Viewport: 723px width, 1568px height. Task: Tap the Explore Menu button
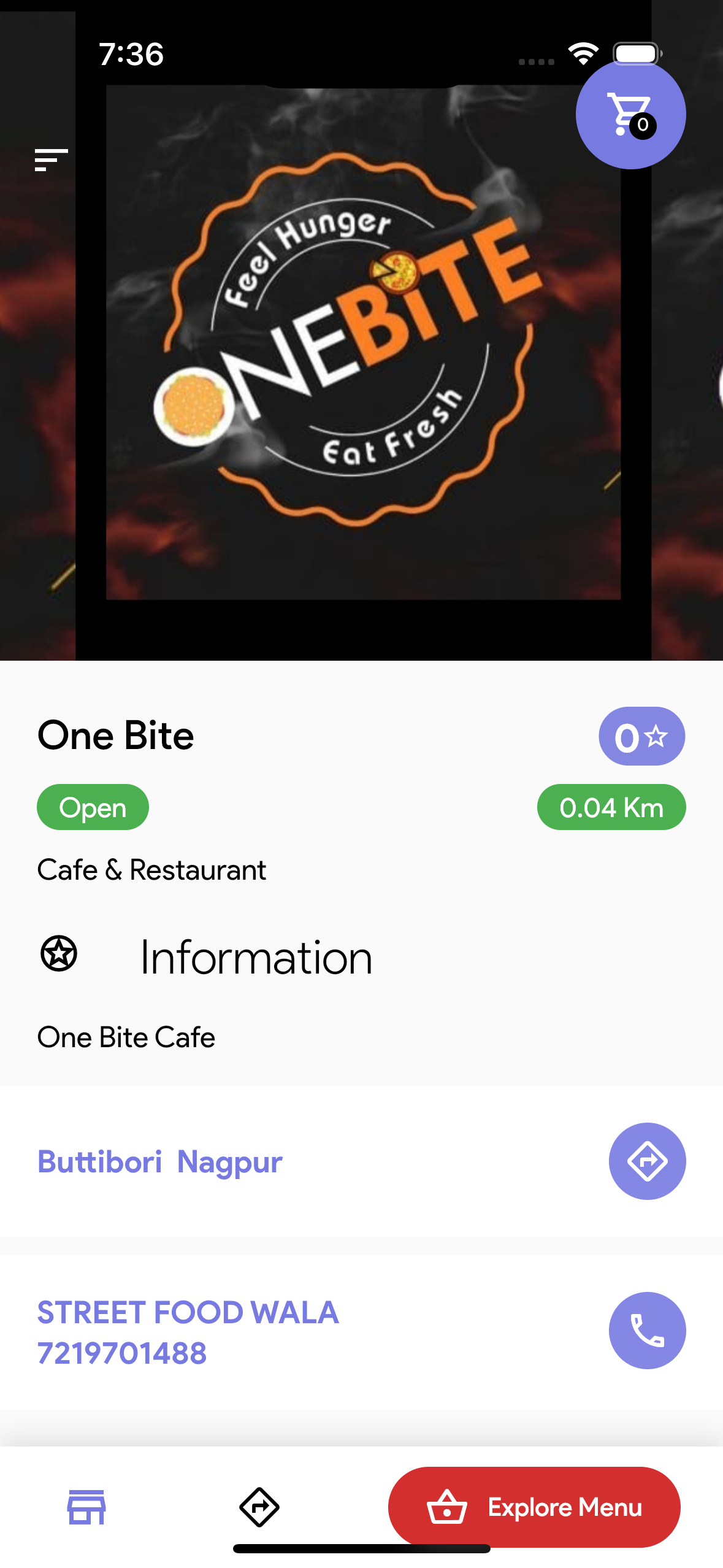[534, 1507]
